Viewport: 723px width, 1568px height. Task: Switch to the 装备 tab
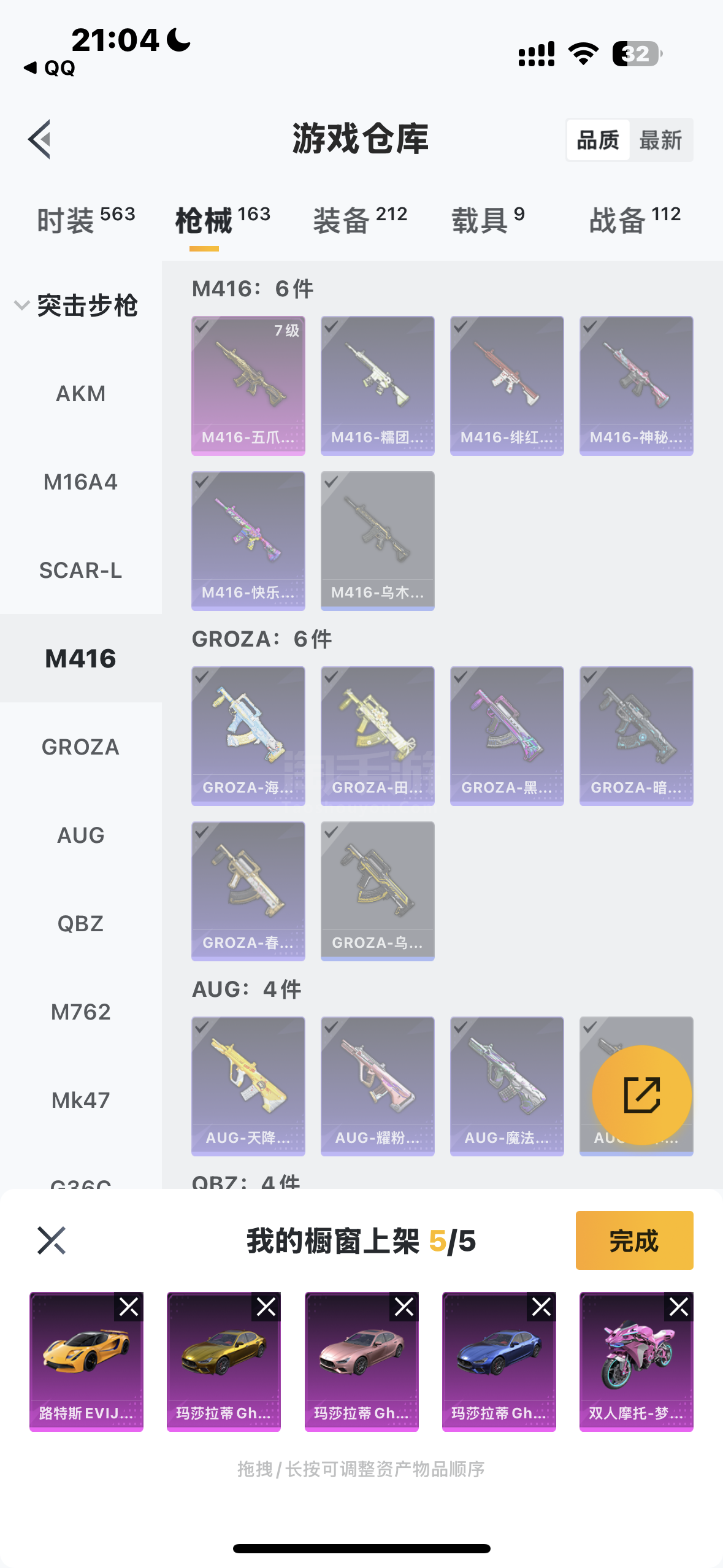tap(360, 220)
